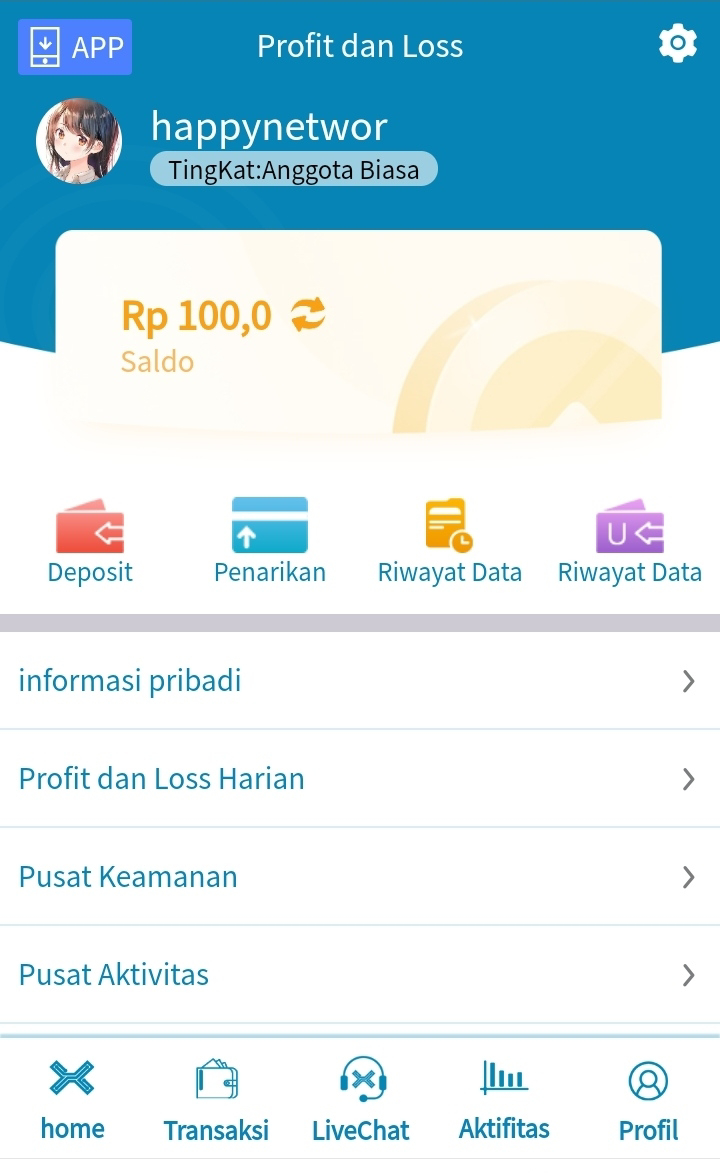Screen dimensions: 720x1173
Task: Open the LiveChat tab
Action: (361, 1100)
